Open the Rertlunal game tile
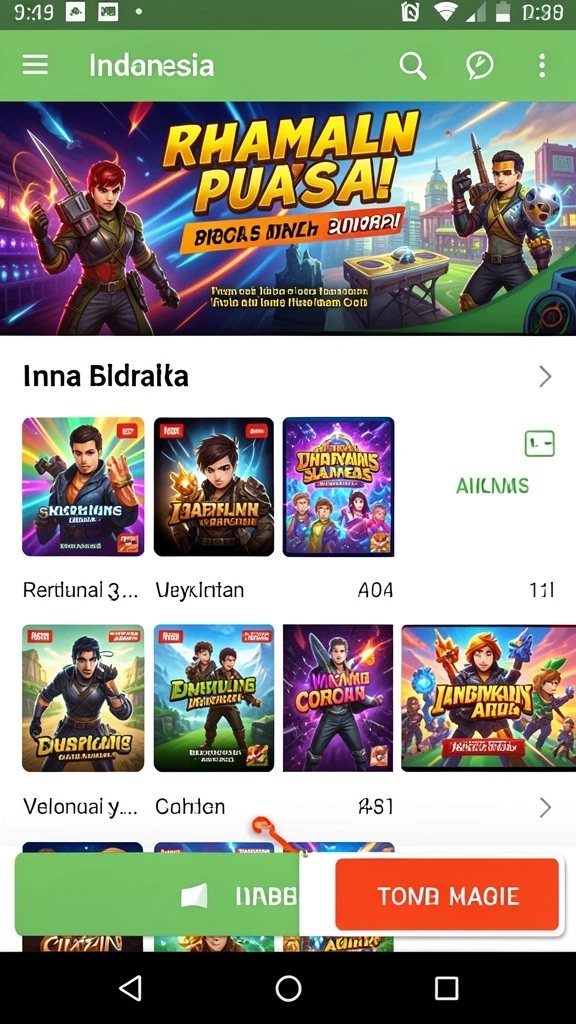Image resolution: width=576 pixels, height=1024 pixels. point(83,487)
